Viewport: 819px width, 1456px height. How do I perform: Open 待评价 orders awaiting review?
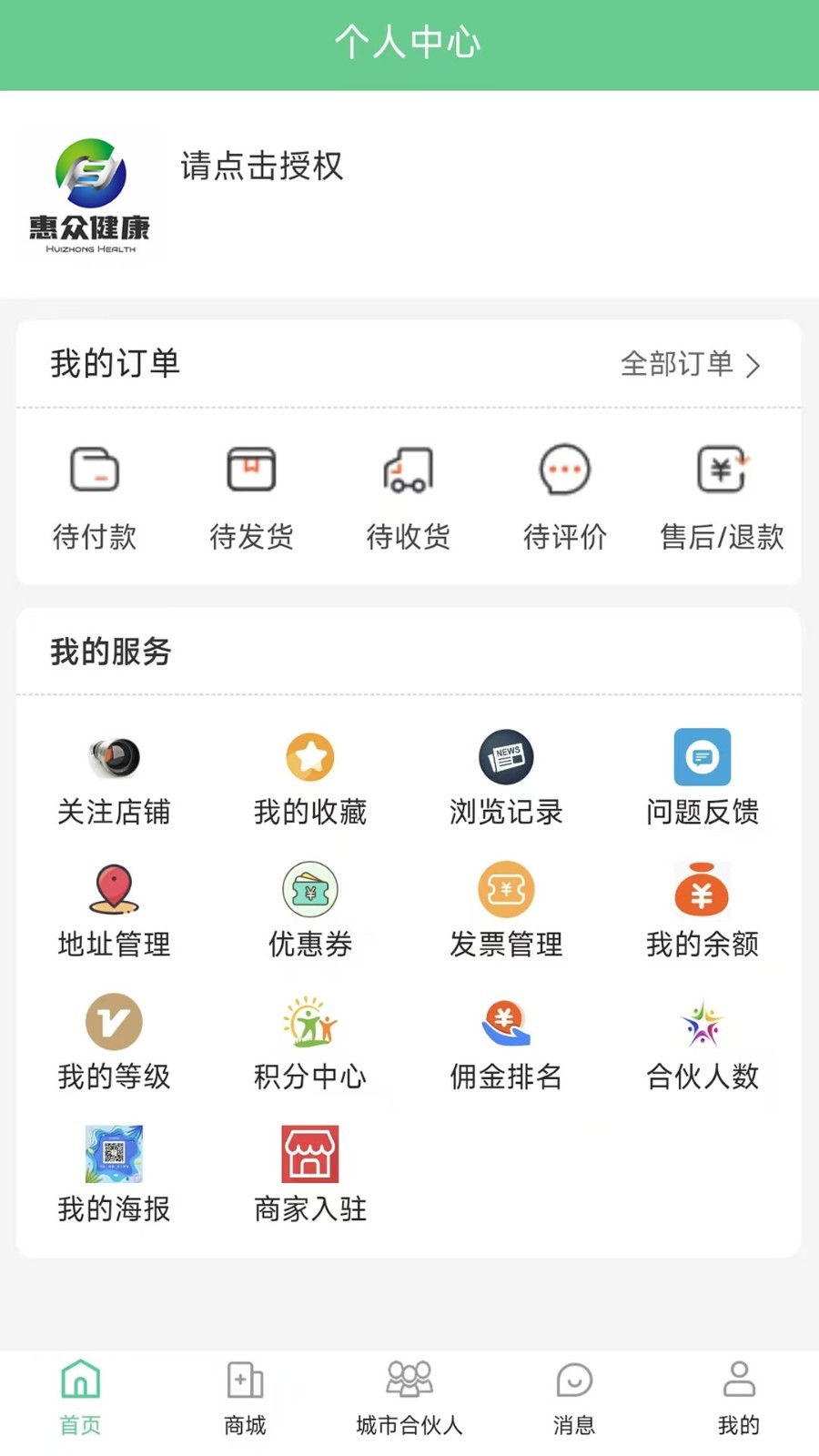[564, 497]
